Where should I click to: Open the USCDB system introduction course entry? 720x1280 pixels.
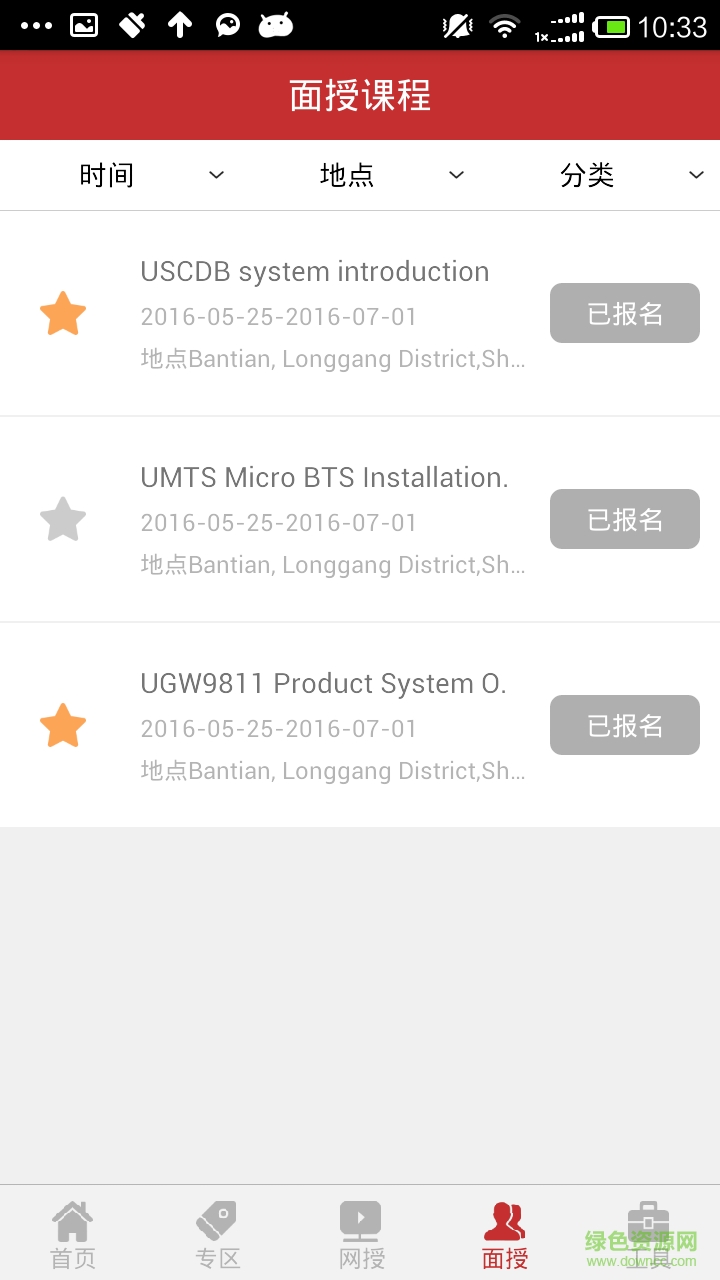point(315,271)
